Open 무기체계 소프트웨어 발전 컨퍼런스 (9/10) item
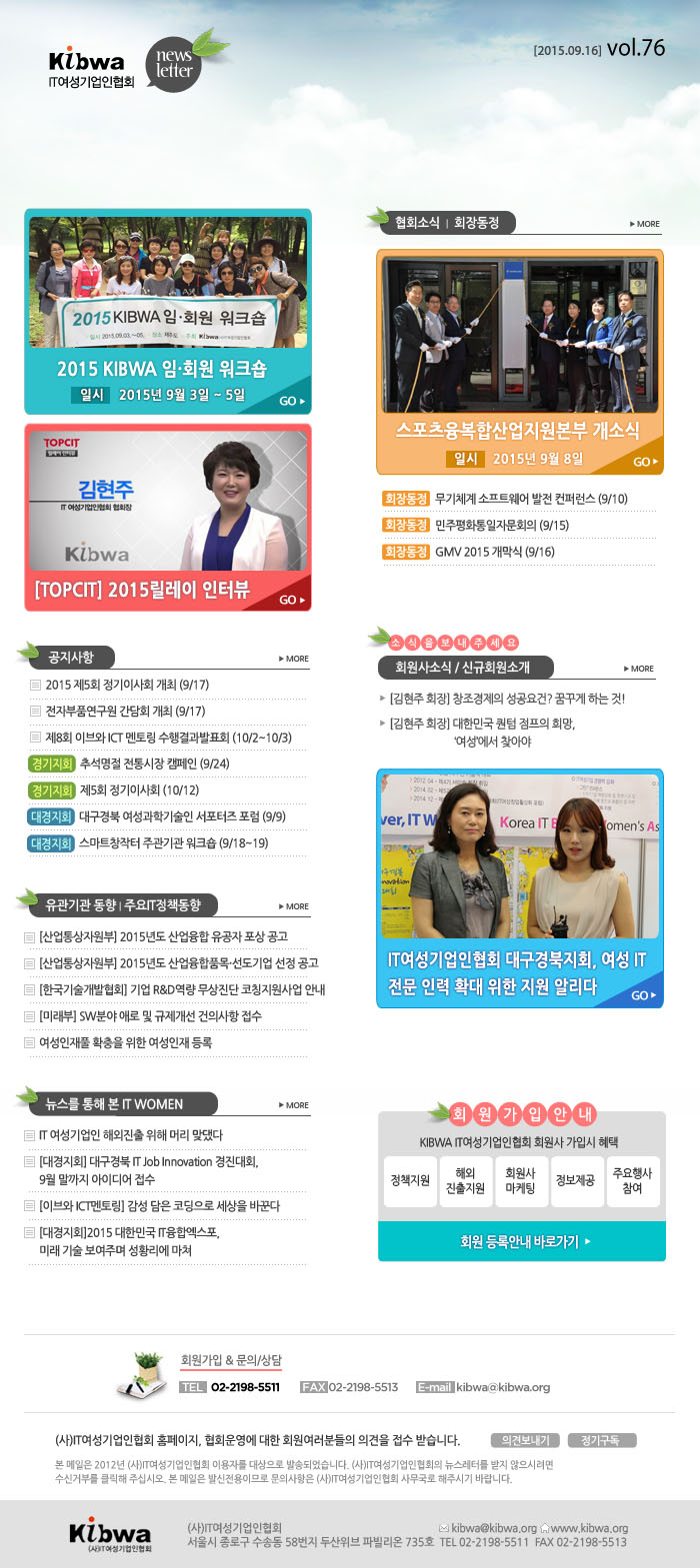This screenshot has width=700, height=1568. click(x=530, y=499)
